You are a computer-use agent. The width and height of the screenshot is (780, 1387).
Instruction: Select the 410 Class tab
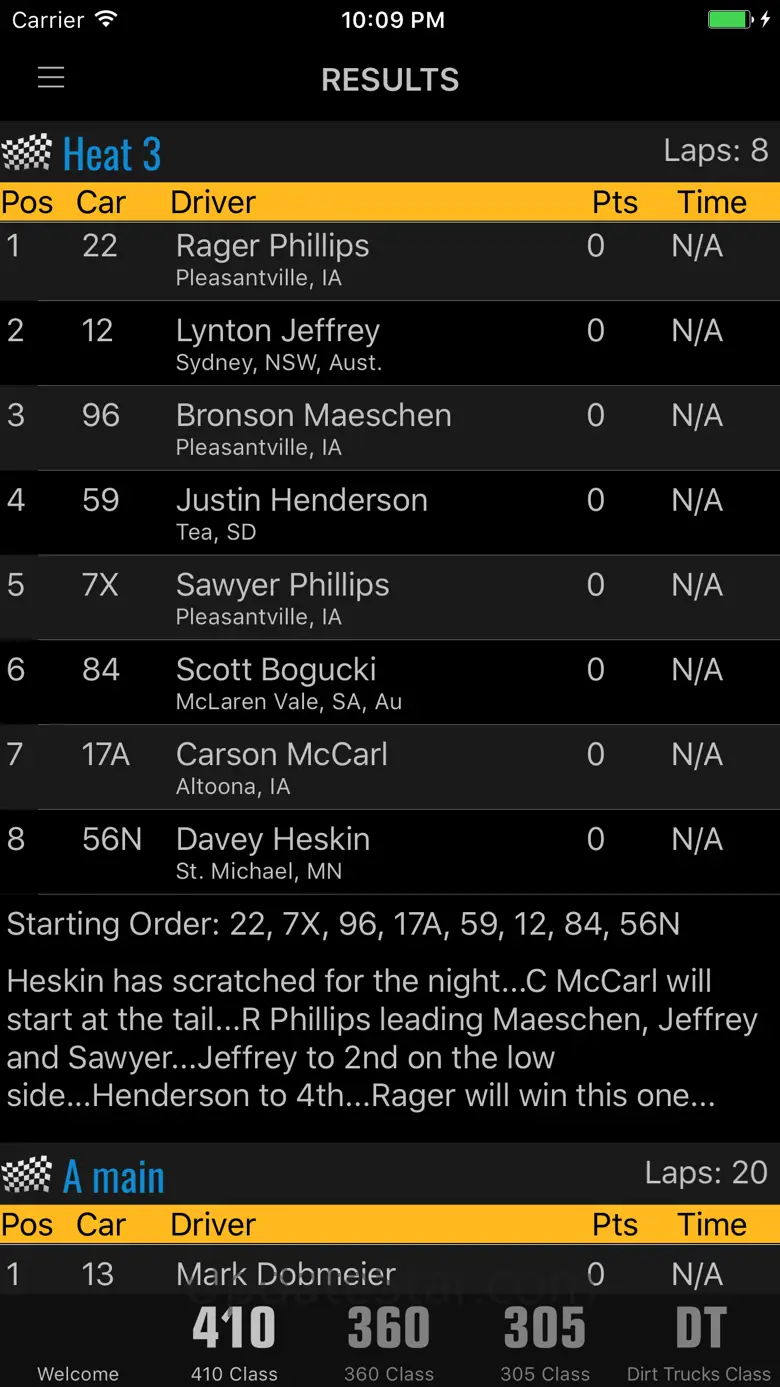point(234,1342)
